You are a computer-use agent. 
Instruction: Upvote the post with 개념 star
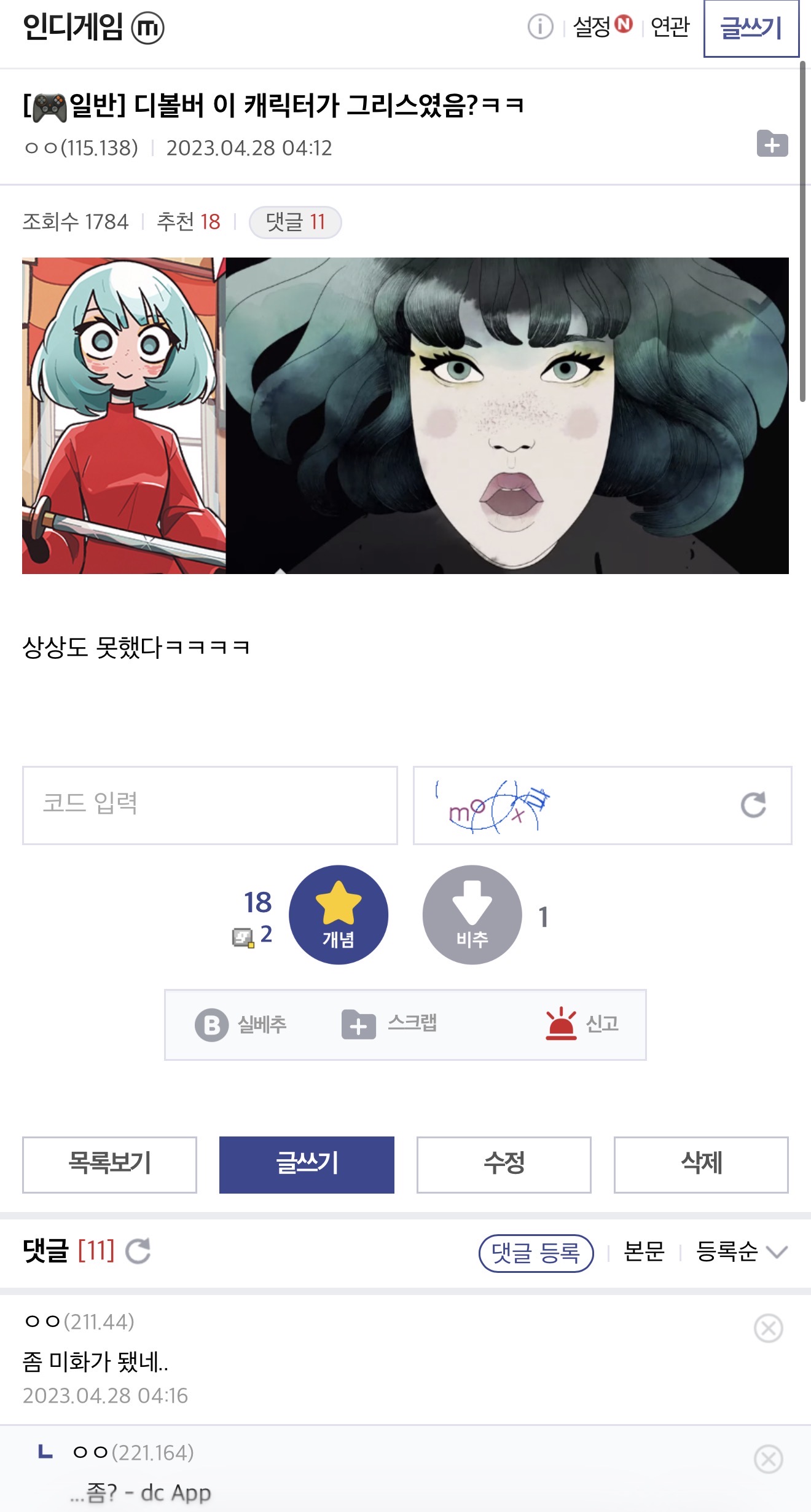coord(338,914)
